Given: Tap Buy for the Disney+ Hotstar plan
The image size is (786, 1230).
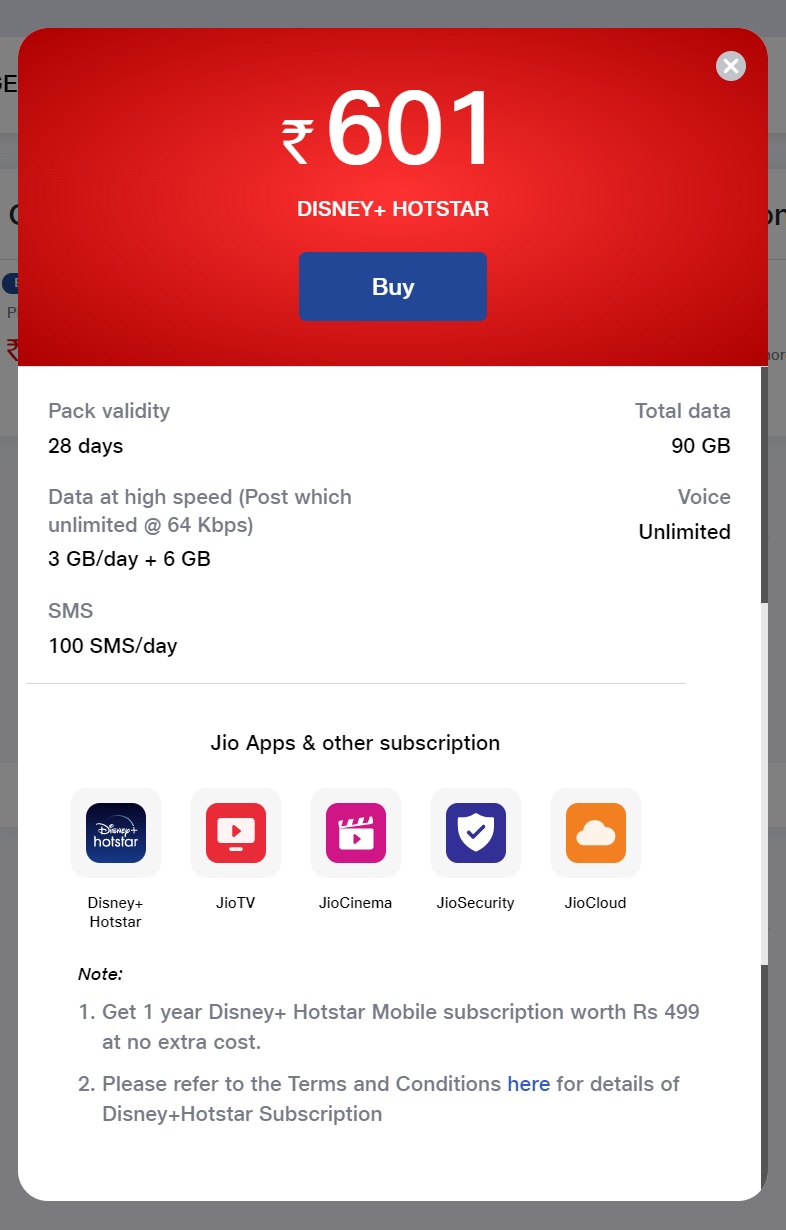Looking at the screenshot, I should [393, 287].
